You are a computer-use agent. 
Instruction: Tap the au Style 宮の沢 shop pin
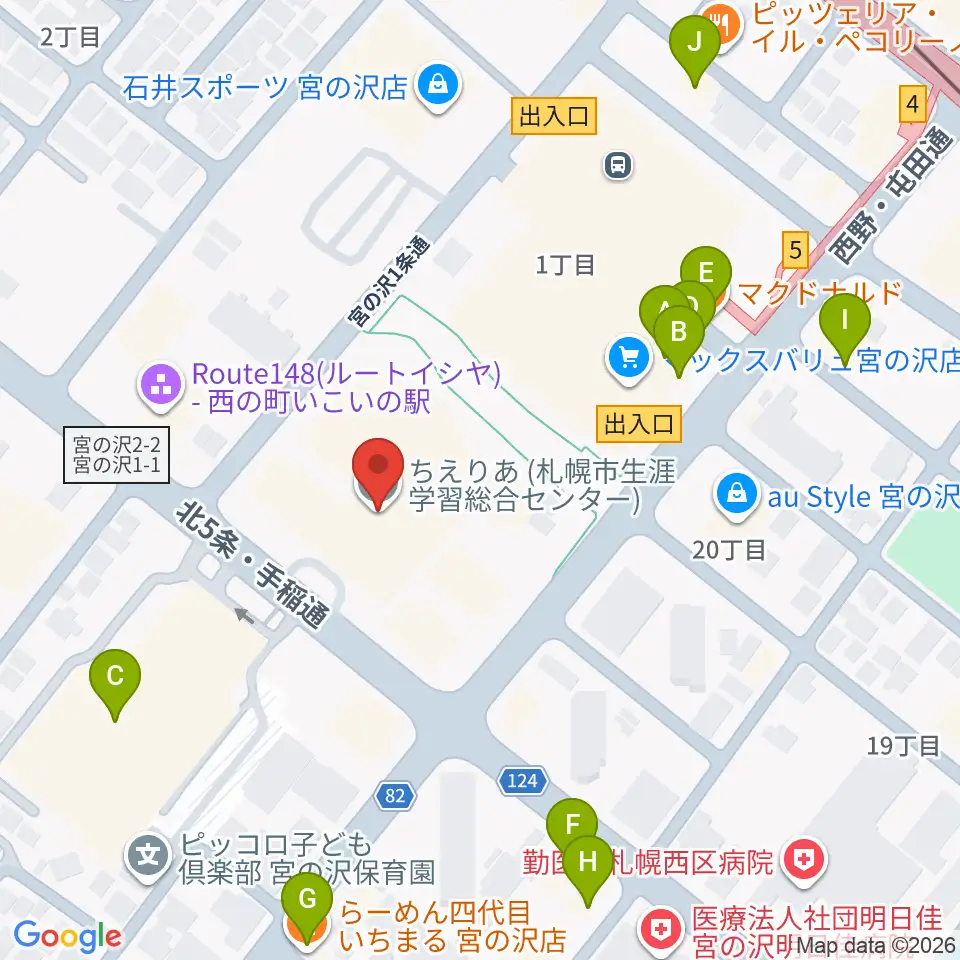click(x=737, y=497)
